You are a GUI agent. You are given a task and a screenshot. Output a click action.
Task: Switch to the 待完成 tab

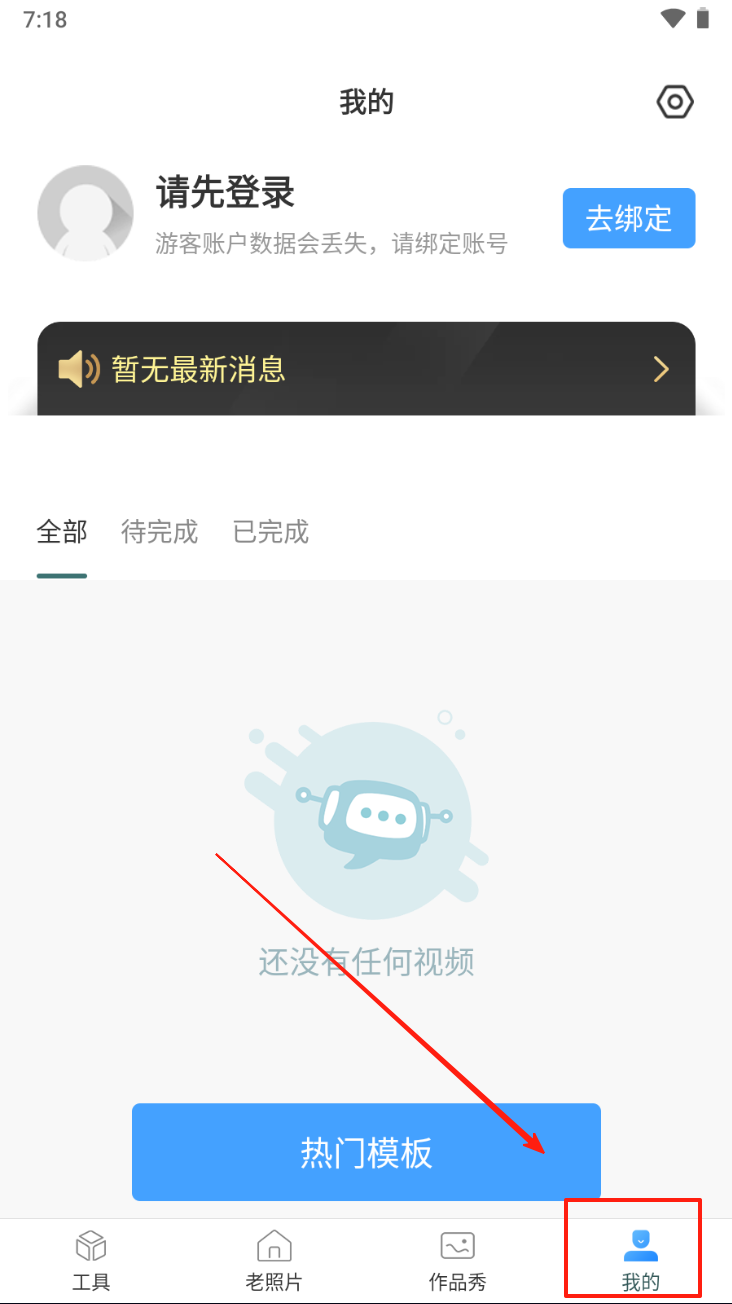click(159, 532)
